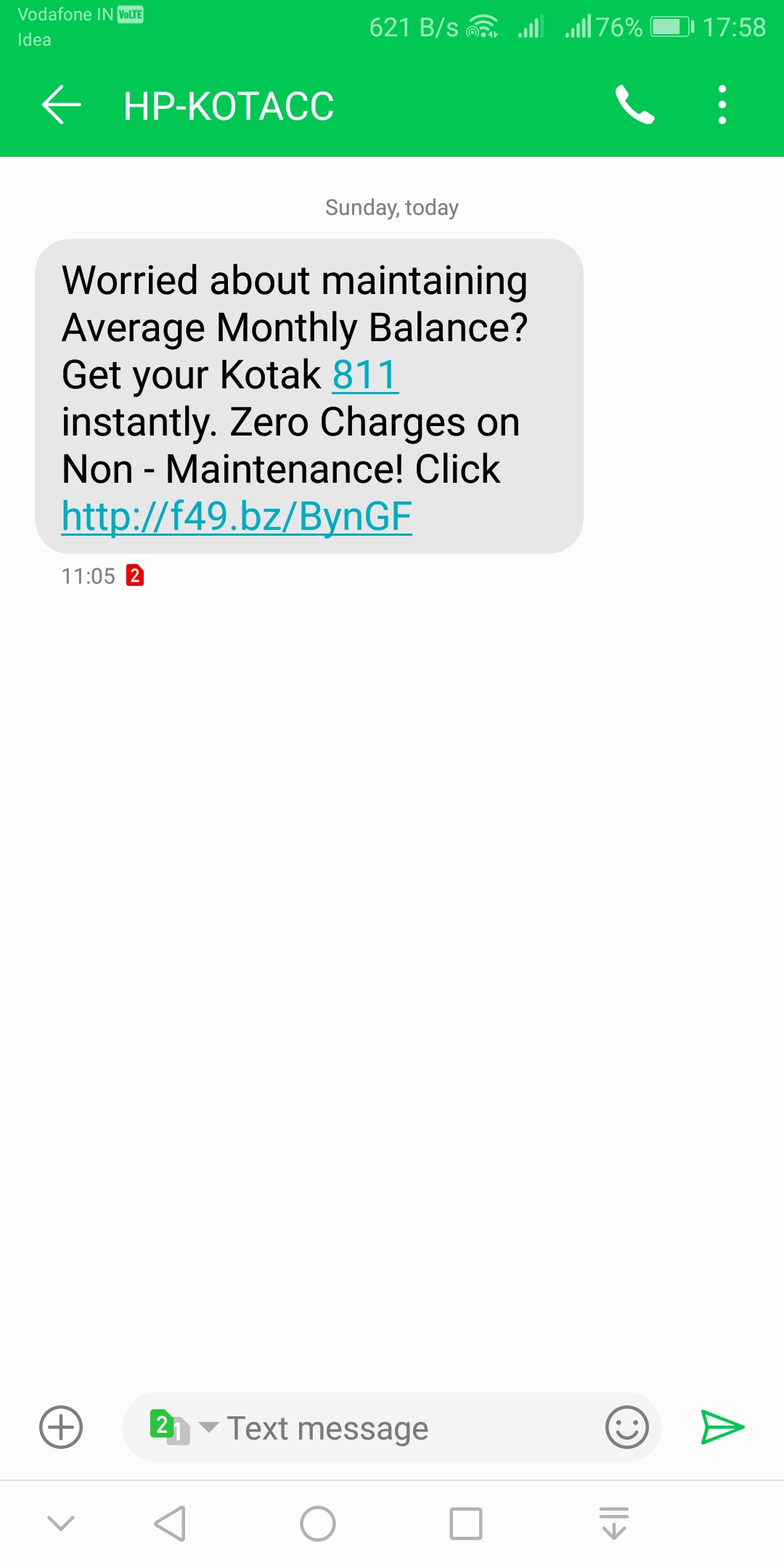Show recent apps
Screen dimensions: 784x1568
(x=466, y=1523)
